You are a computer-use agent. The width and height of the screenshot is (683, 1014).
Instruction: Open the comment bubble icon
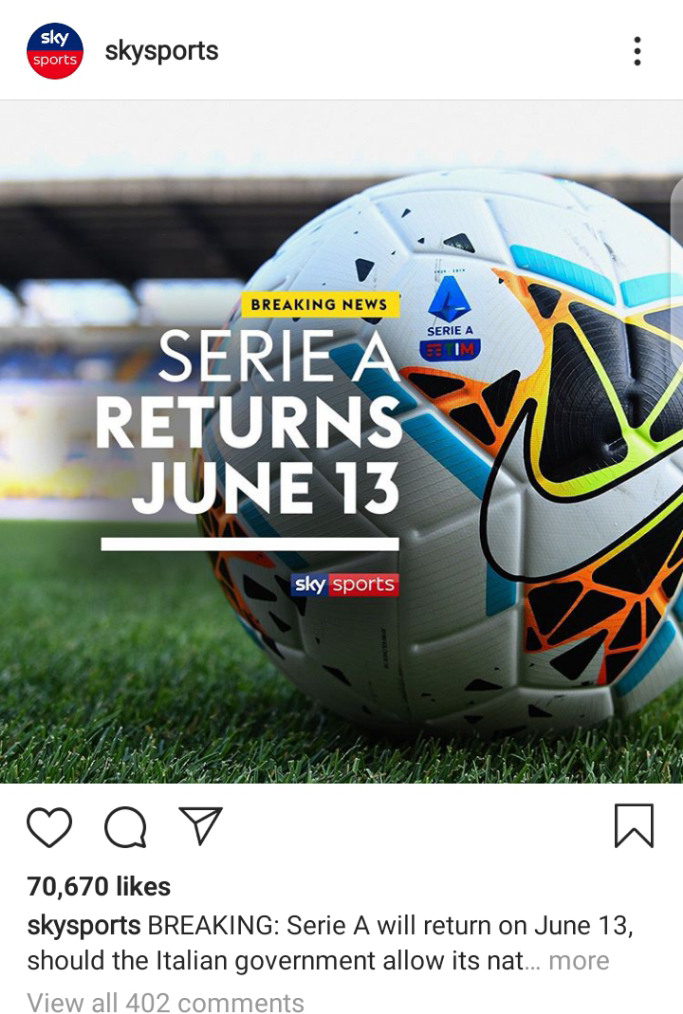point(126,827)
